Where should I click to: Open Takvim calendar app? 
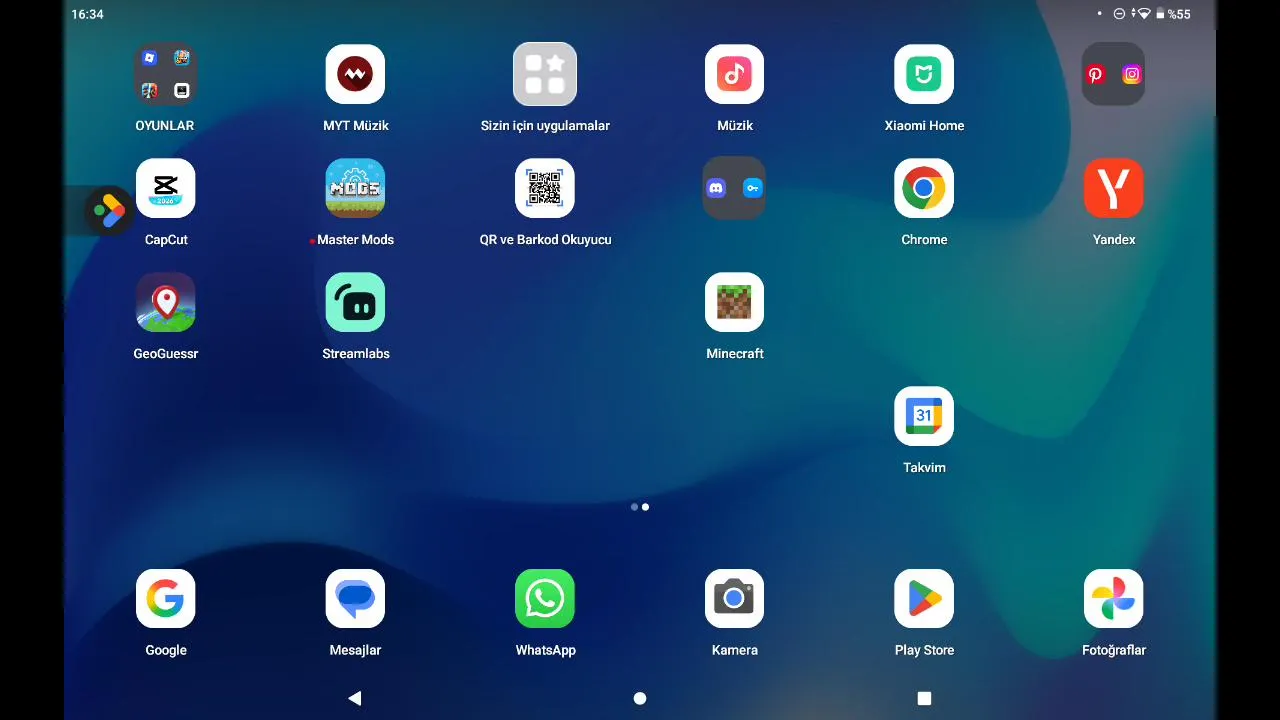pos(924,417)
